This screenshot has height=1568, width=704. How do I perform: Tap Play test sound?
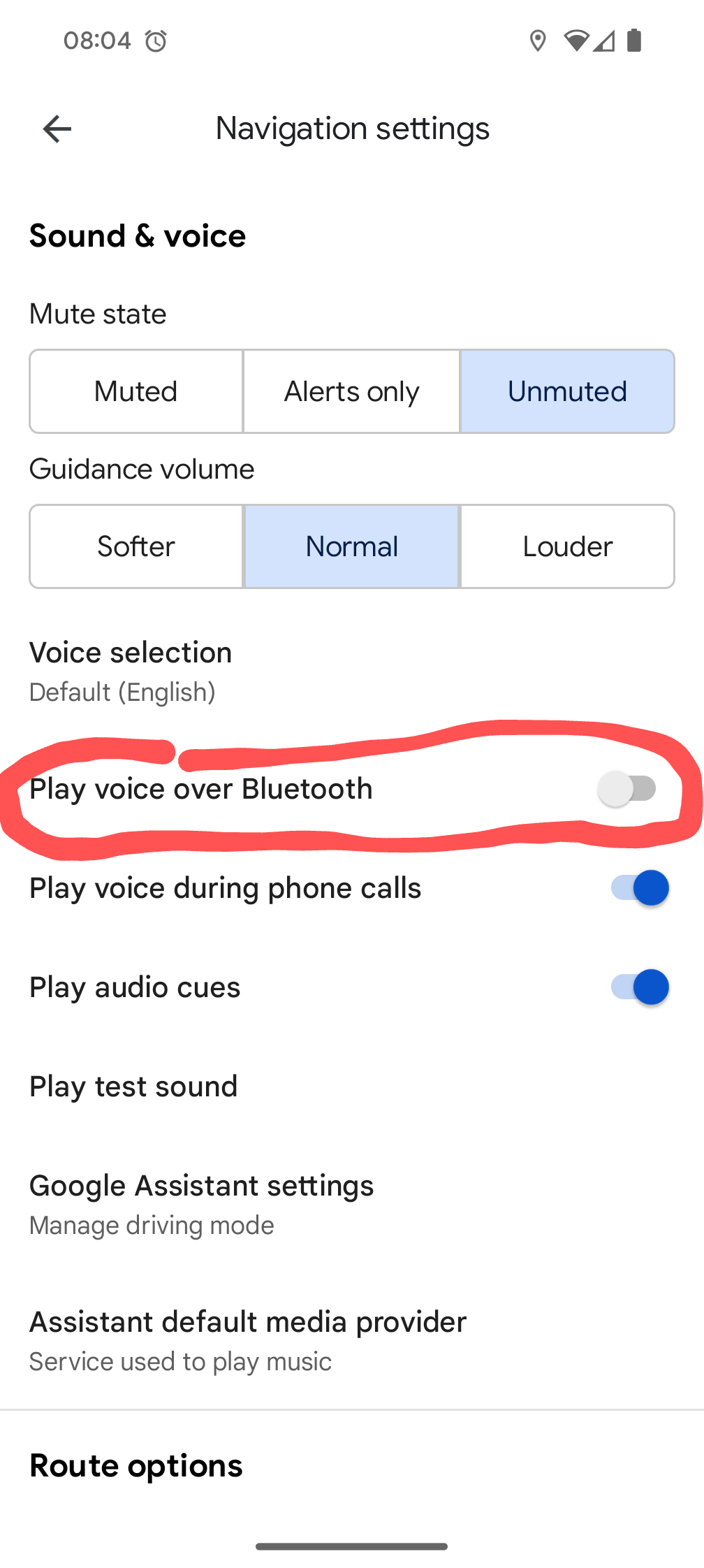point(134,1087)
